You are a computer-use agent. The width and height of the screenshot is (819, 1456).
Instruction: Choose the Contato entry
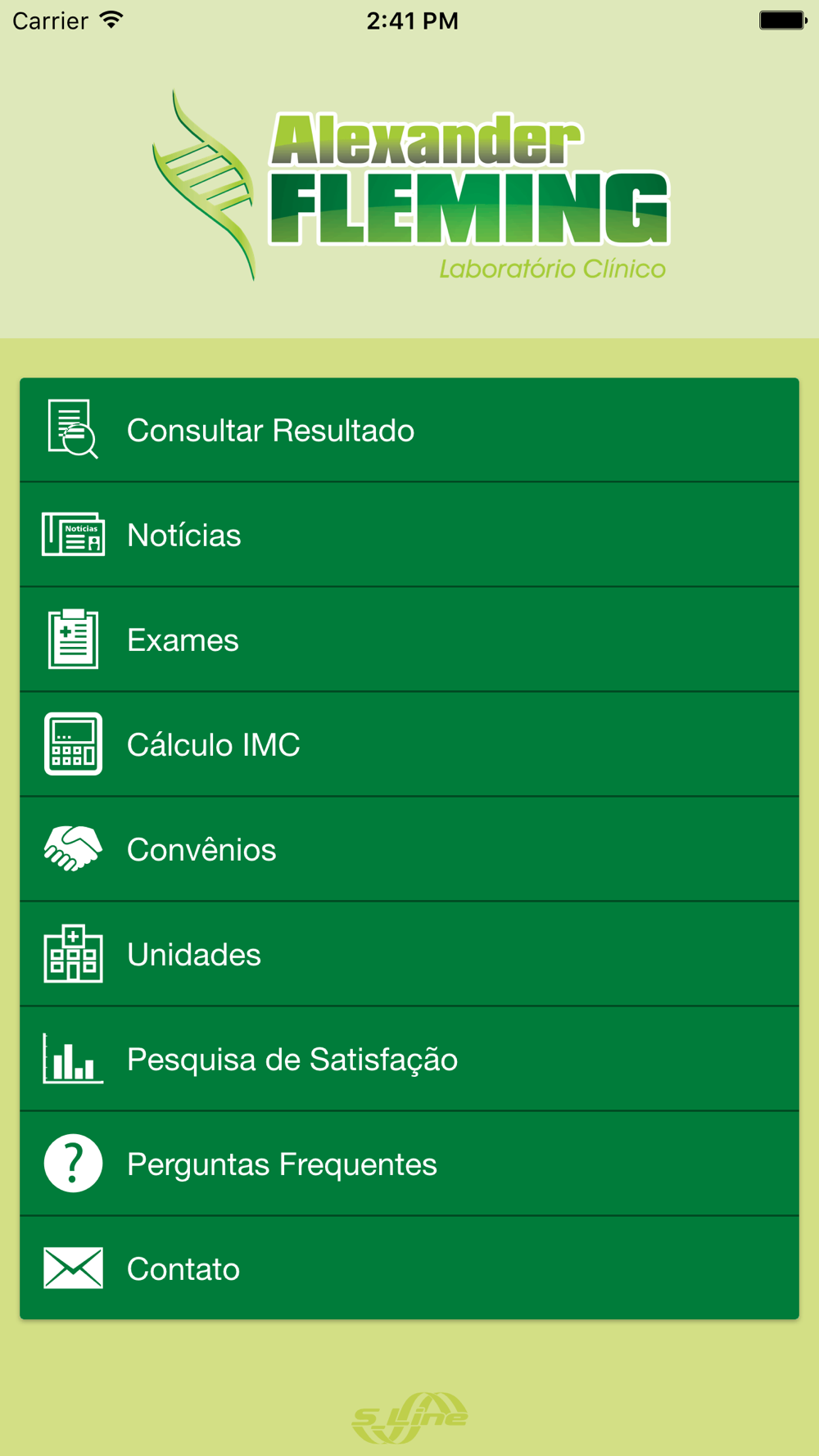coord(409,1268)
